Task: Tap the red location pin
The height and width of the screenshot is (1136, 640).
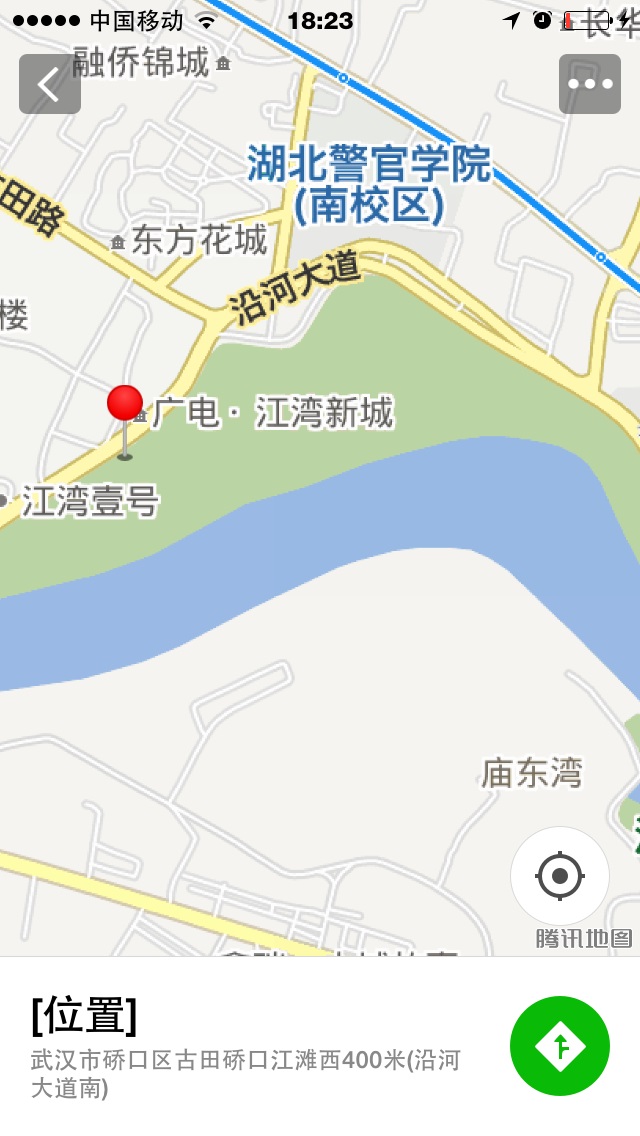Action: tap(125, 405)
